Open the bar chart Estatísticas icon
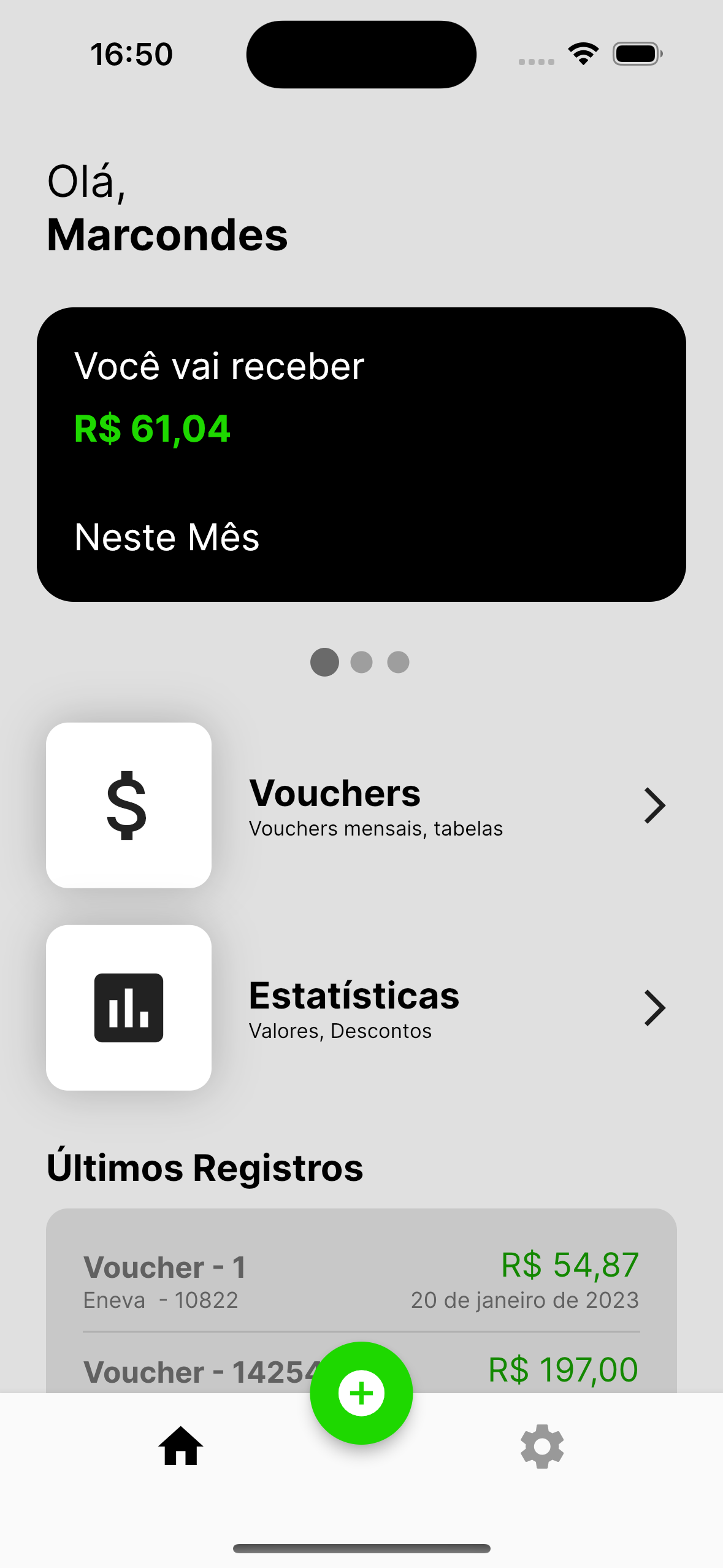This screenshot has height=1568, width=723. click(128, 1007)
